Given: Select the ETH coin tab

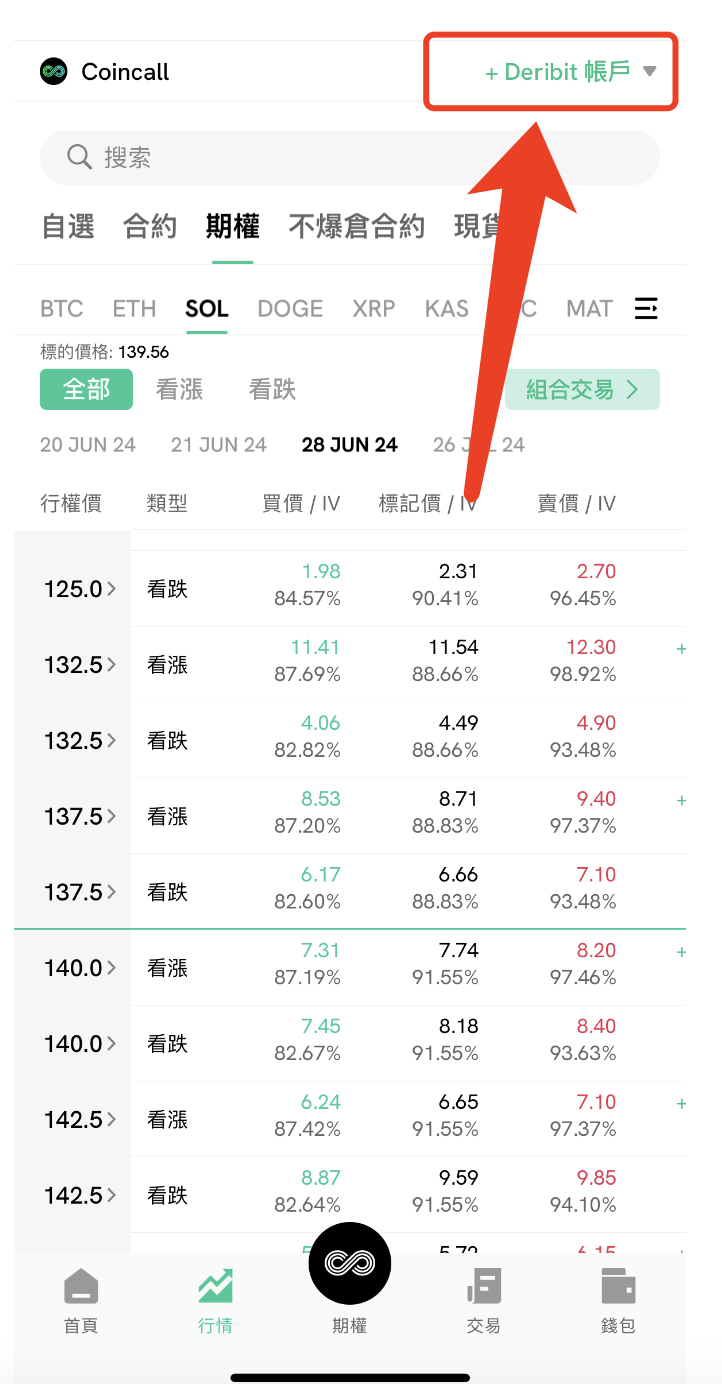Looking at the screenshot, I should [x=134, y=308].
